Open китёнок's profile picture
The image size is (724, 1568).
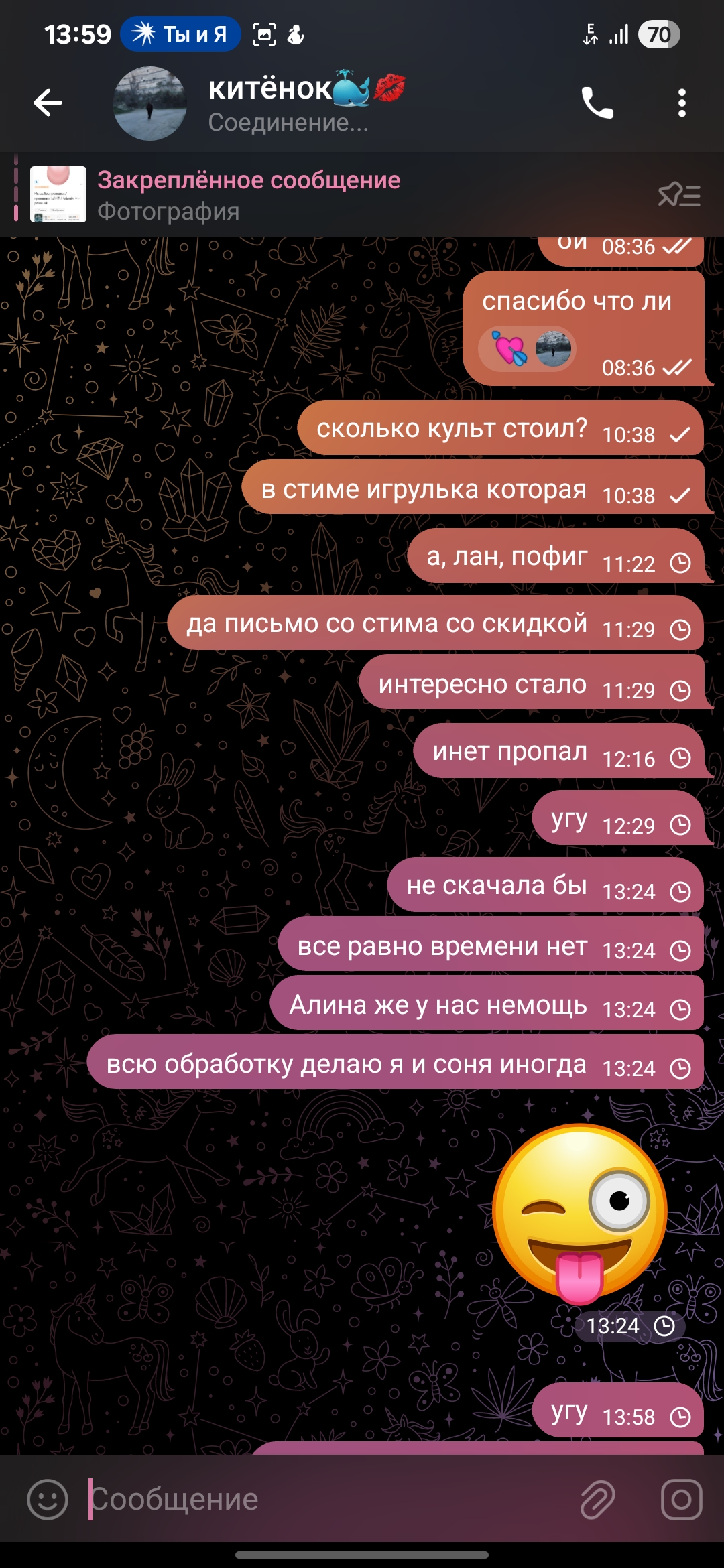pos(149,103)
